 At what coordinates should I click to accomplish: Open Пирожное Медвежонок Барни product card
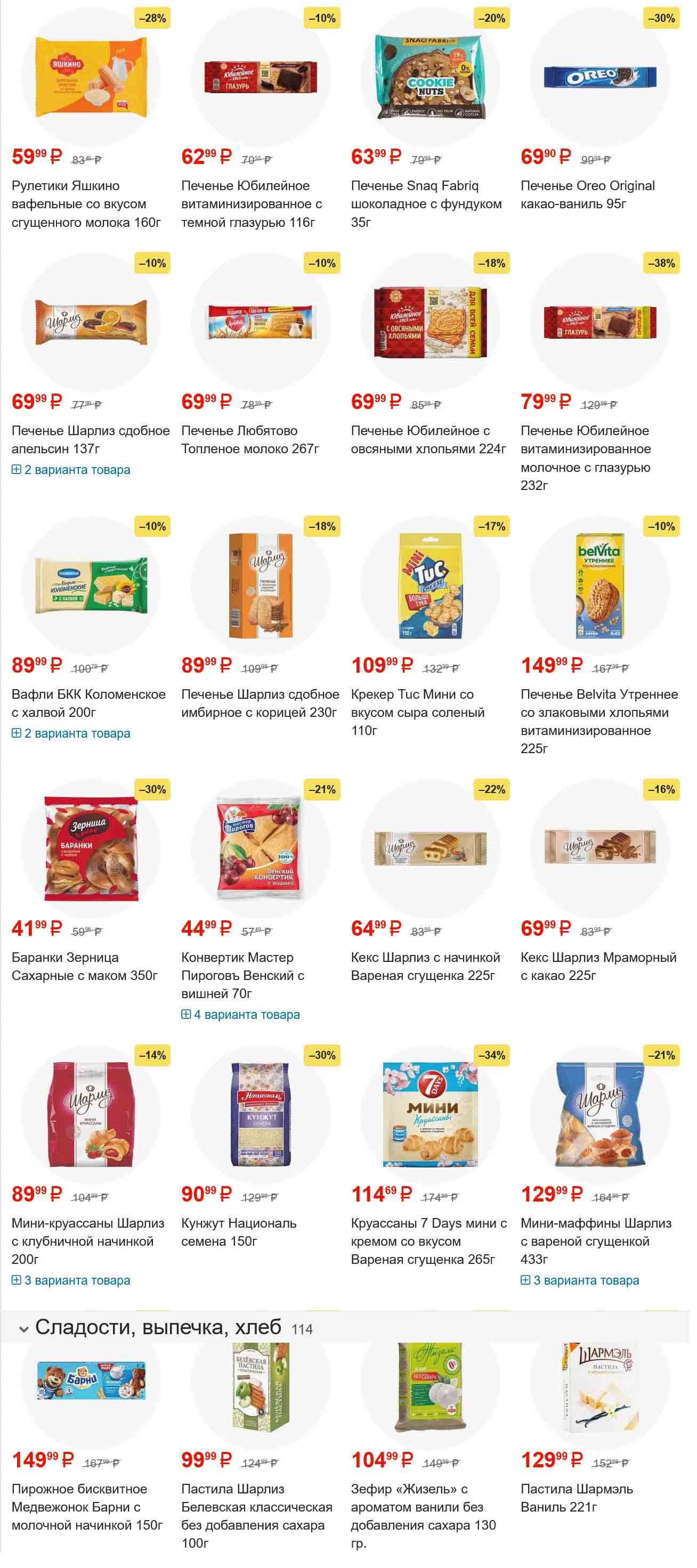86,1507
